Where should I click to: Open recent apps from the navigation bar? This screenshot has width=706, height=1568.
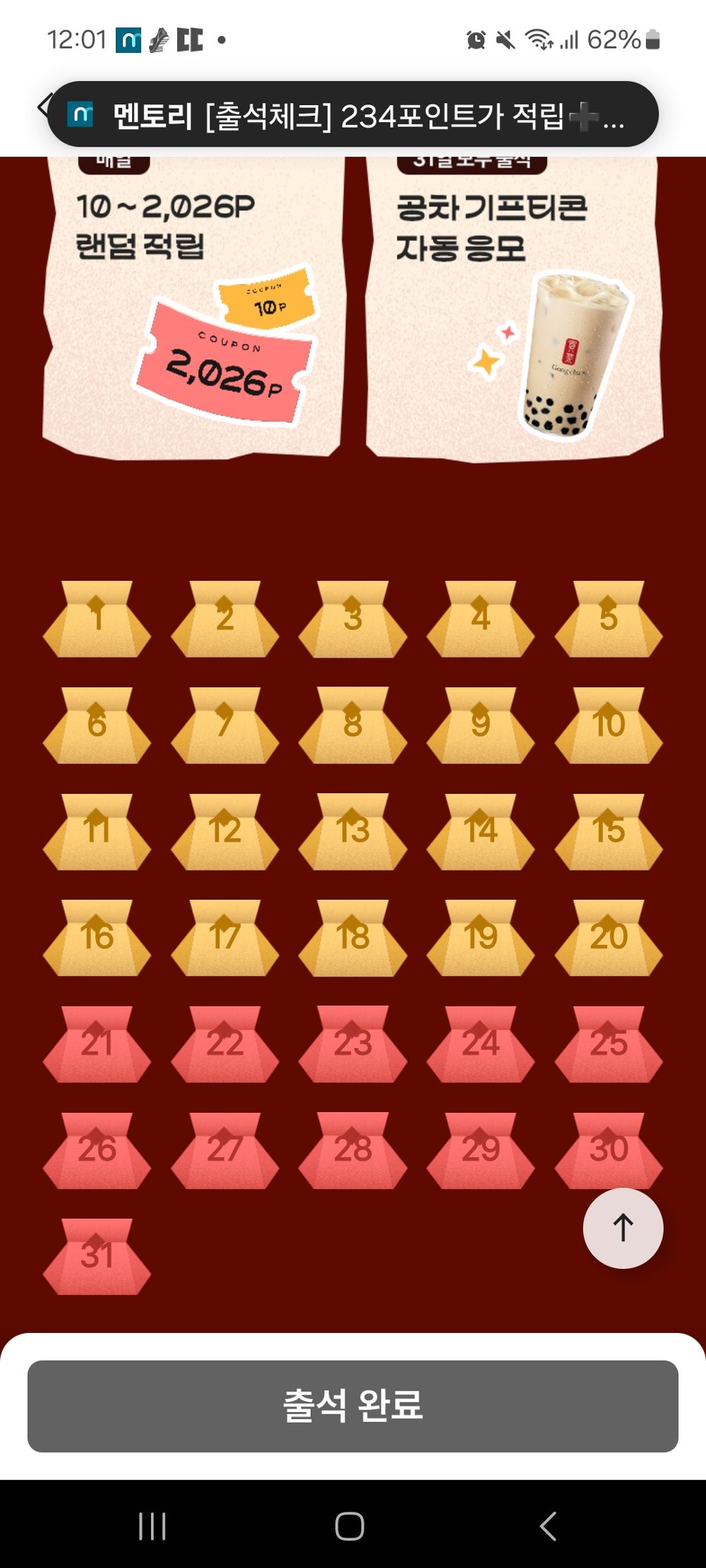pyautogui.click(x=152, y=1526)
